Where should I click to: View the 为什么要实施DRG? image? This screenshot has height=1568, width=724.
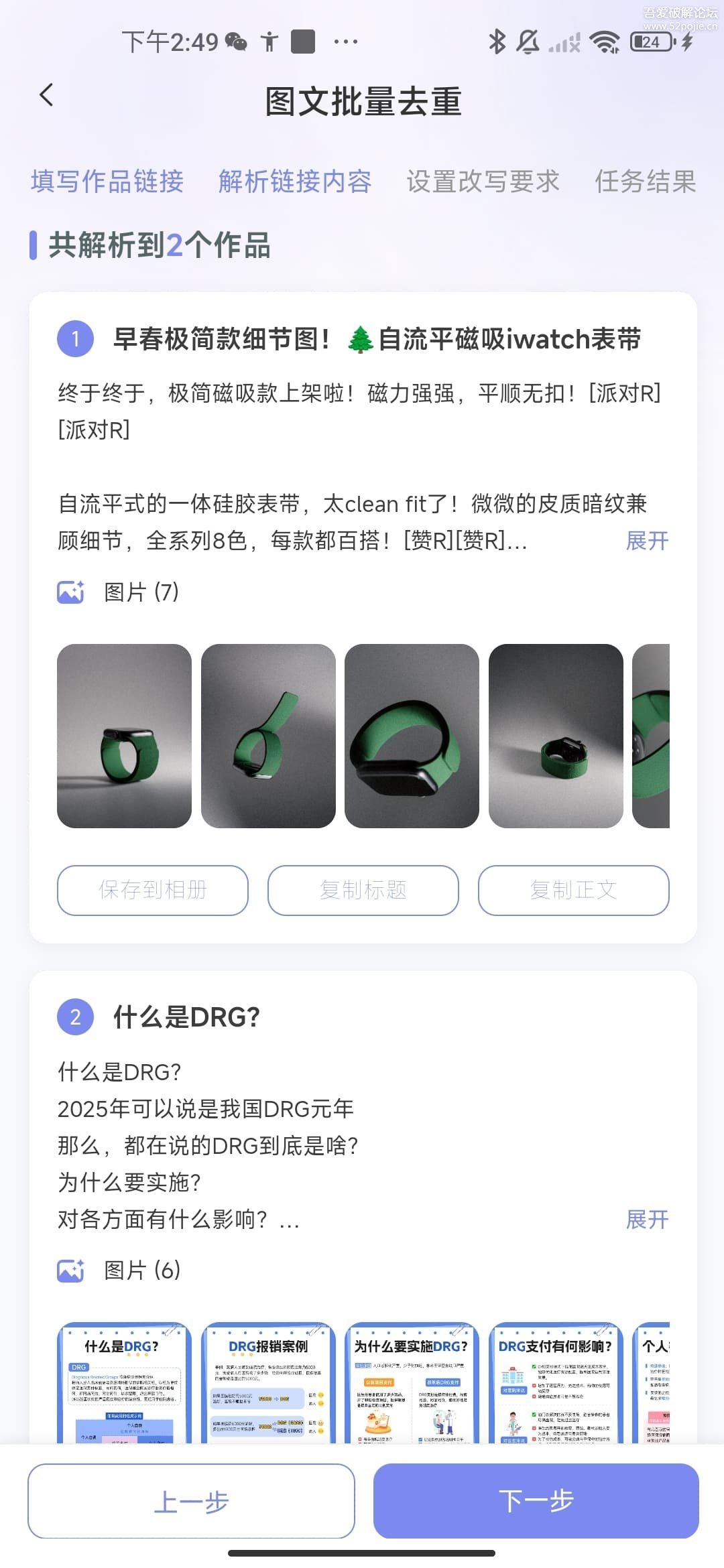412,1382
